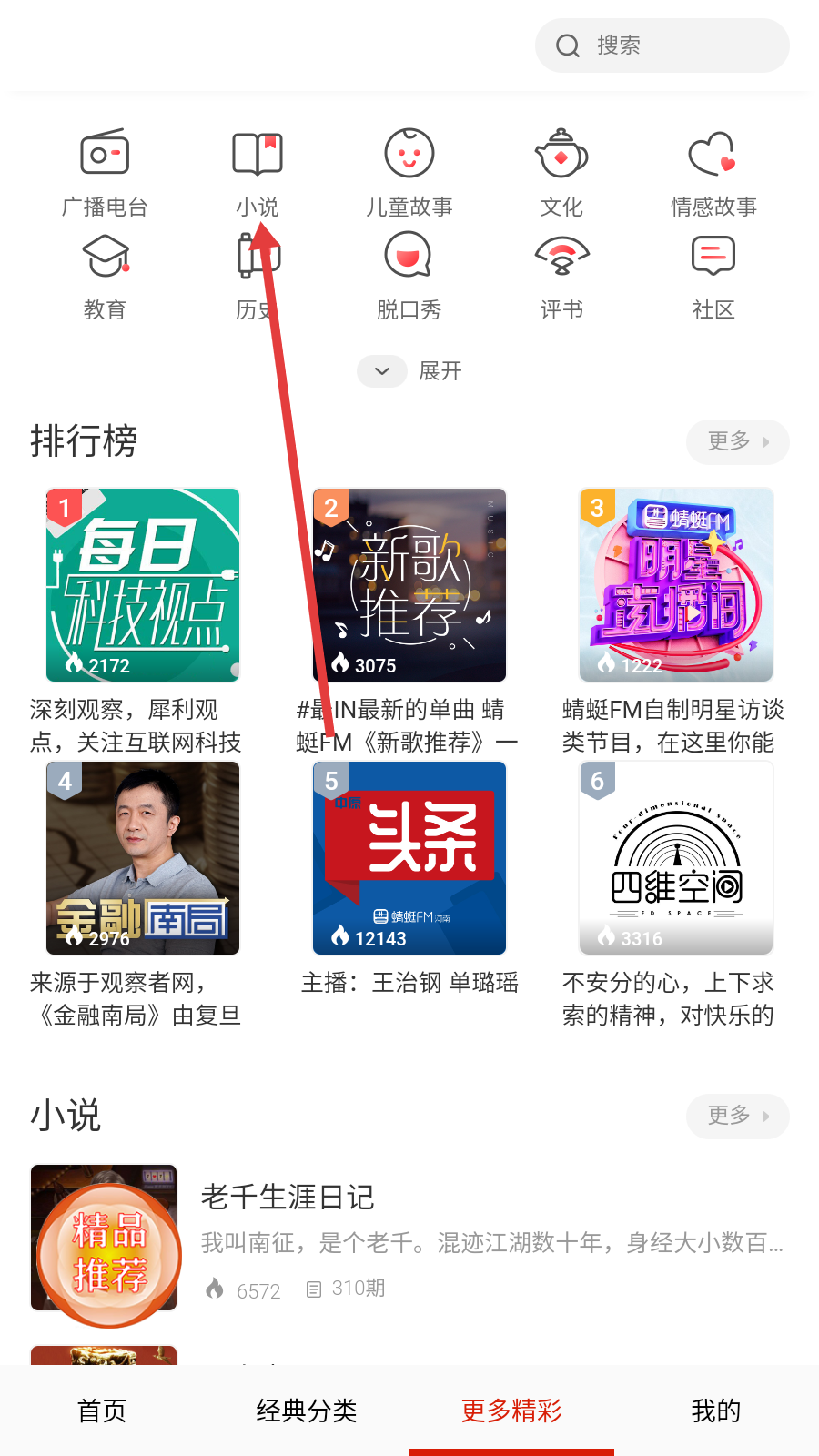Screen dimensions: 819x1456
Task: Open the 明星直播间 ranked program
Action: [x=676, y=584]
